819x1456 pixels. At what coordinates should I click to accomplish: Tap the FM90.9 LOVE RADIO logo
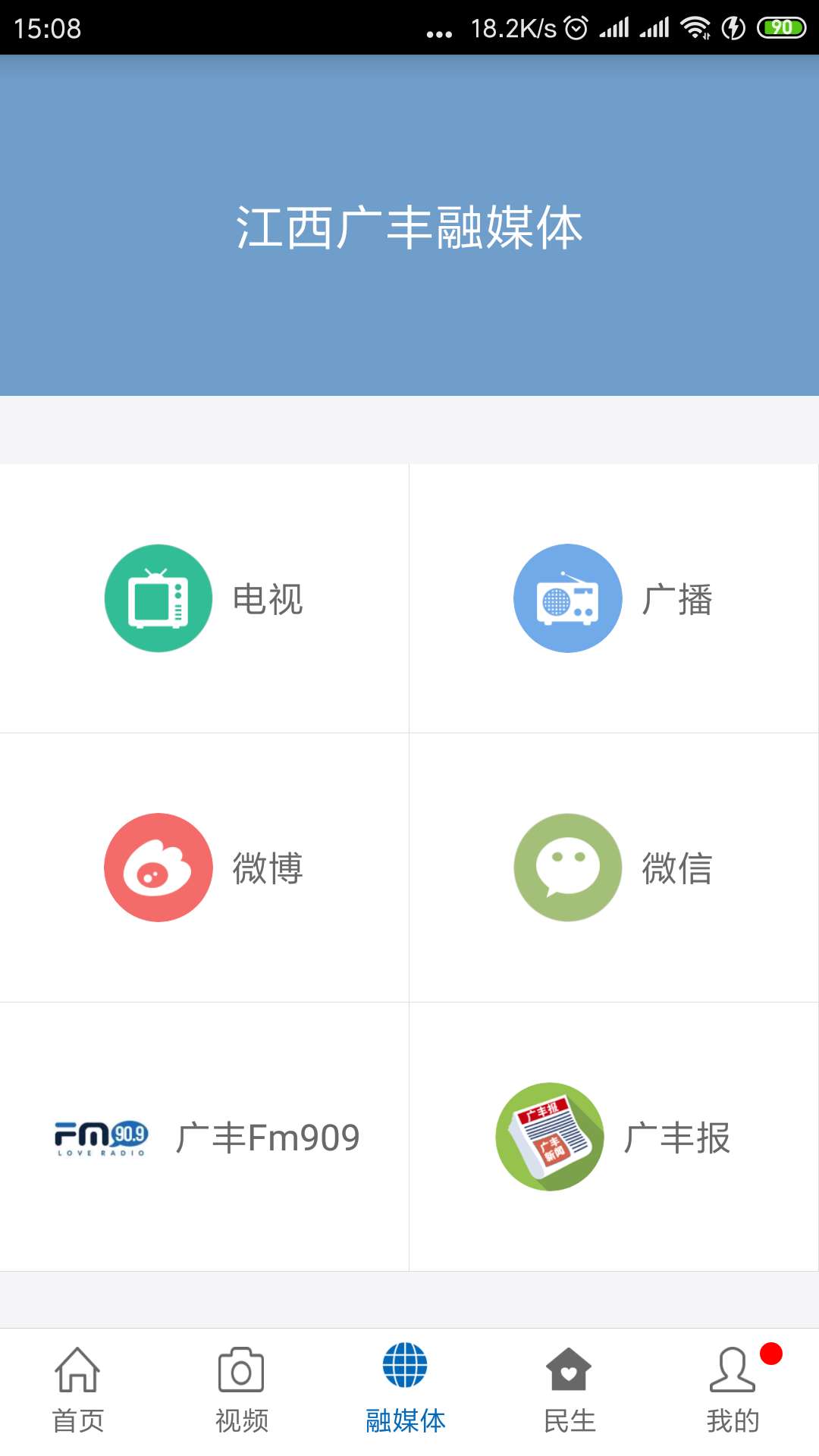(x=101, y=1137)
